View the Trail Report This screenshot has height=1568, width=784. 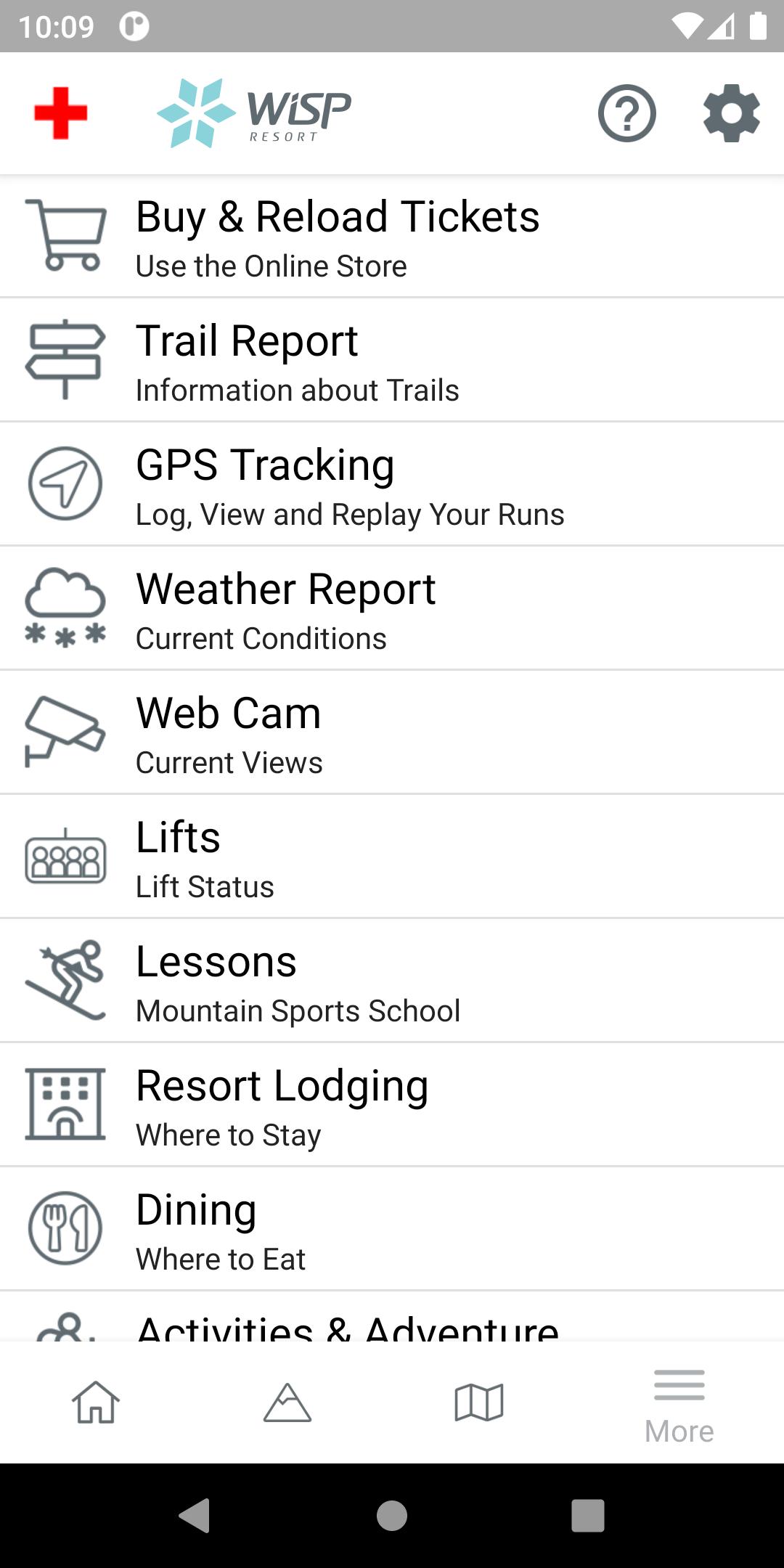tap(392, 361)
